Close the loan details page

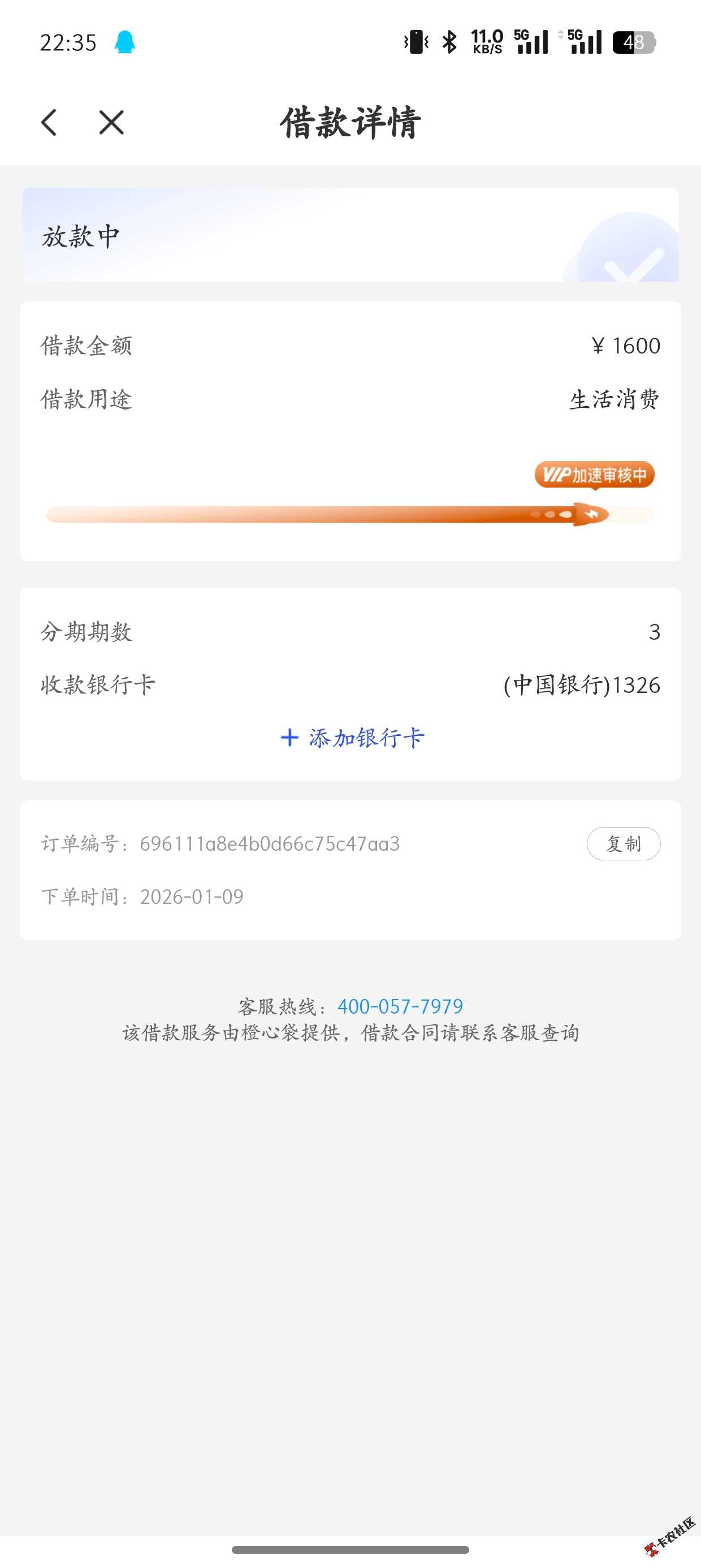click(x=111, y=122)
